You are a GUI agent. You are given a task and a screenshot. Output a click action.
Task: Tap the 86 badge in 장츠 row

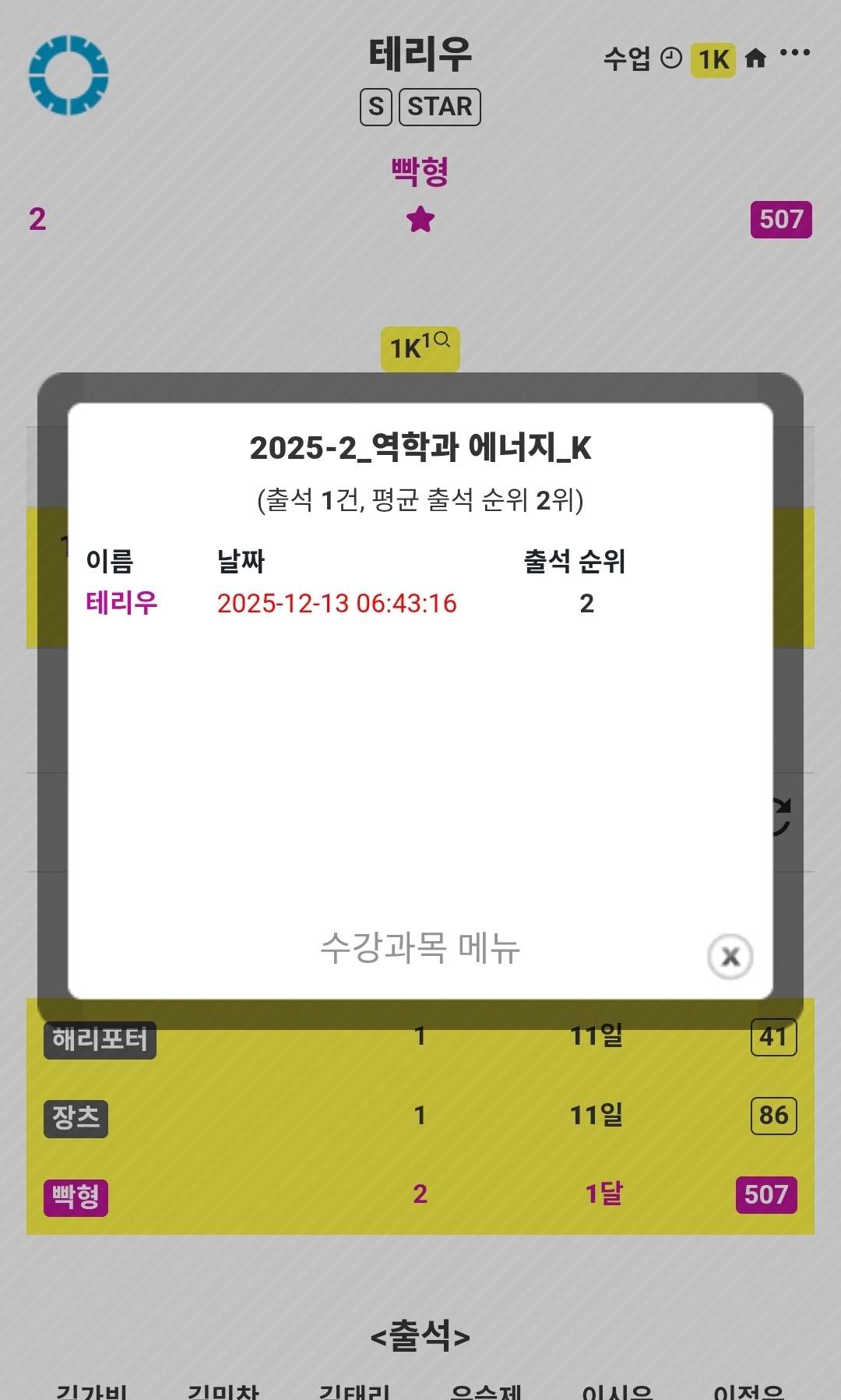(772, 1116)
